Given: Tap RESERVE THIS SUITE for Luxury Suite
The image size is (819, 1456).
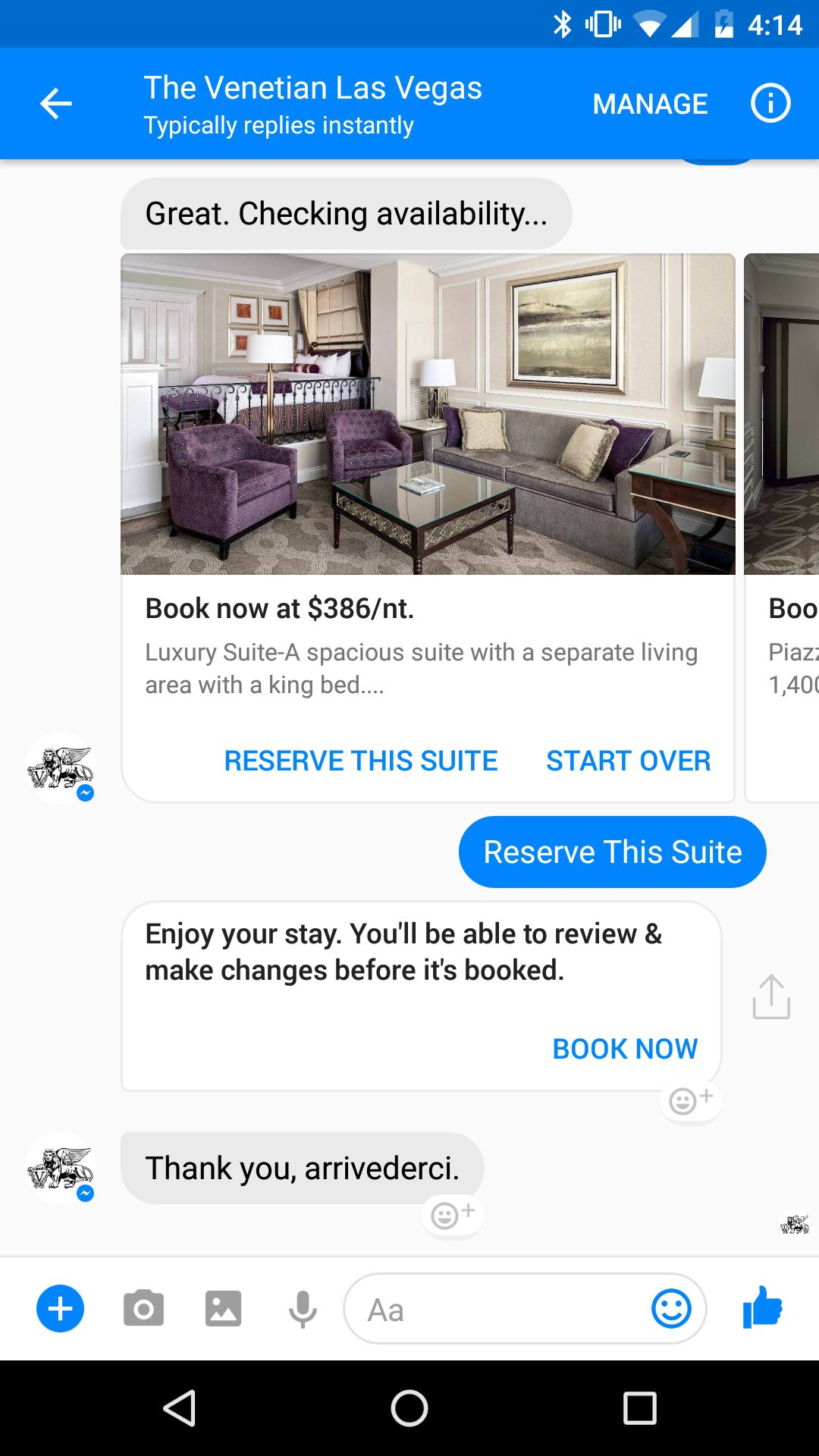Looking at the screenshot, I should point(360,761).
